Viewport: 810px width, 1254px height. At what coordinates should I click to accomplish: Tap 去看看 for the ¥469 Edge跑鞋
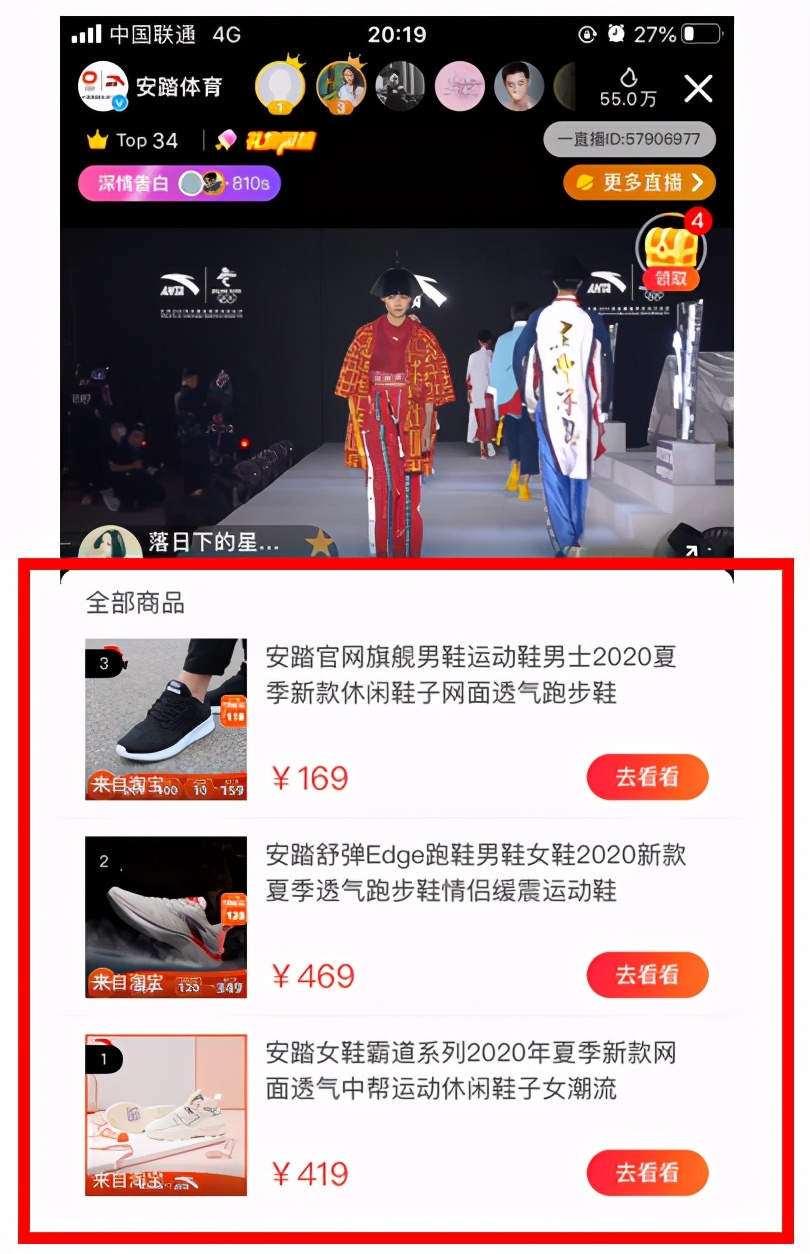[647, 975]
